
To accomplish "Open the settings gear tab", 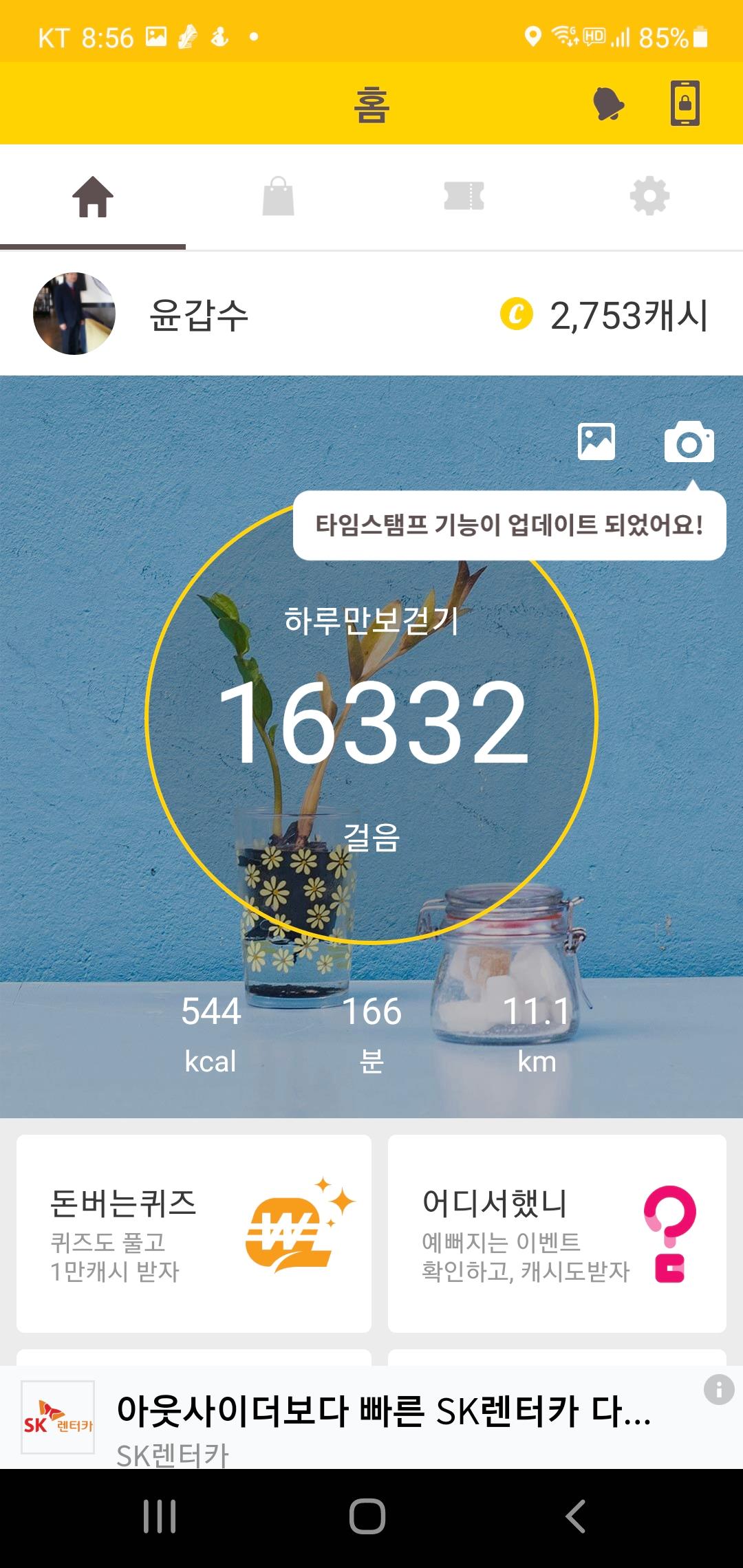I will (649, 197).
